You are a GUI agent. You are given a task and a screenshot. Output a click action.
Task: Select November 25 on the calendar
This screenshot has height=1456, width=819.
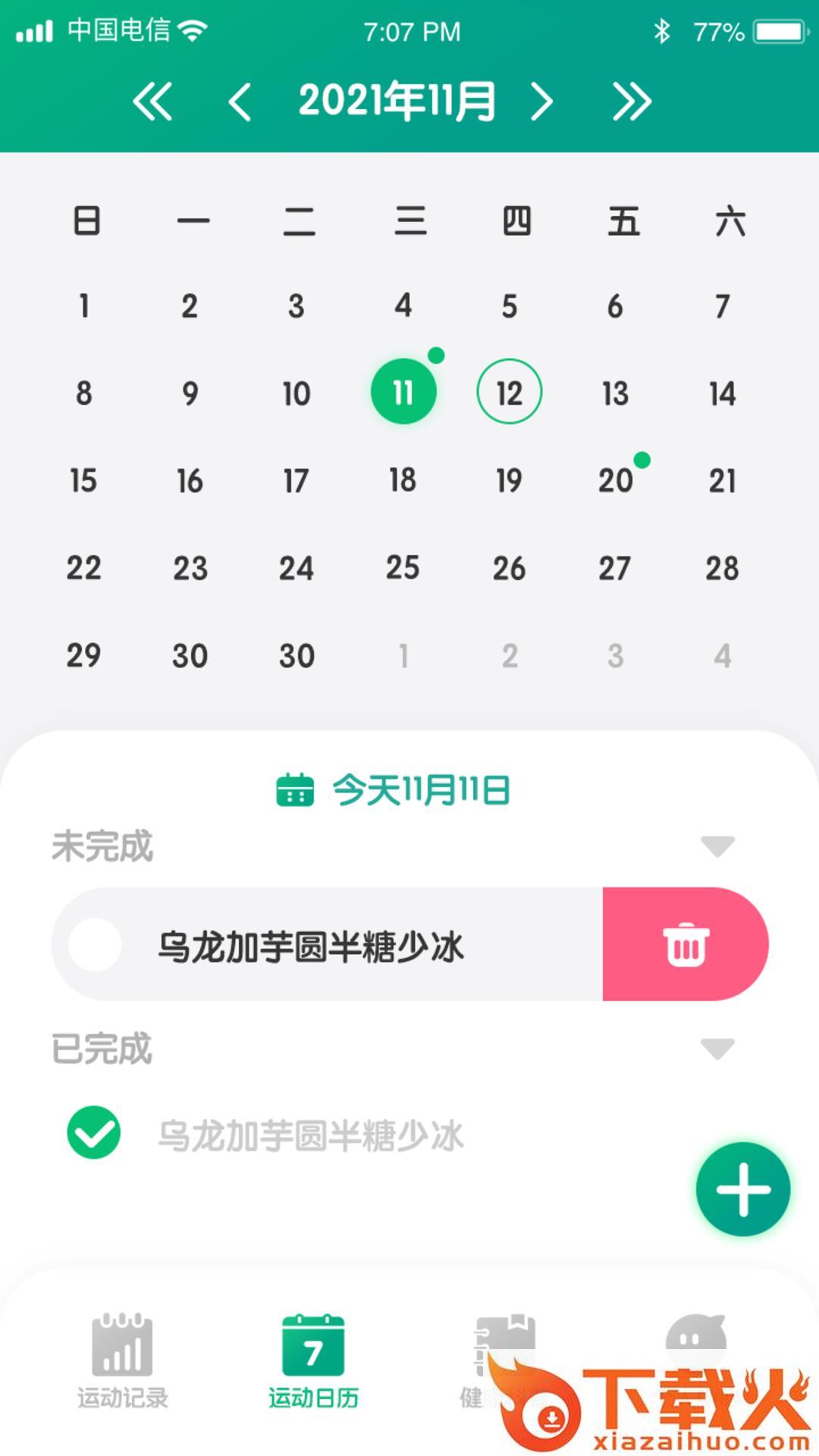(x=403, y=567)
